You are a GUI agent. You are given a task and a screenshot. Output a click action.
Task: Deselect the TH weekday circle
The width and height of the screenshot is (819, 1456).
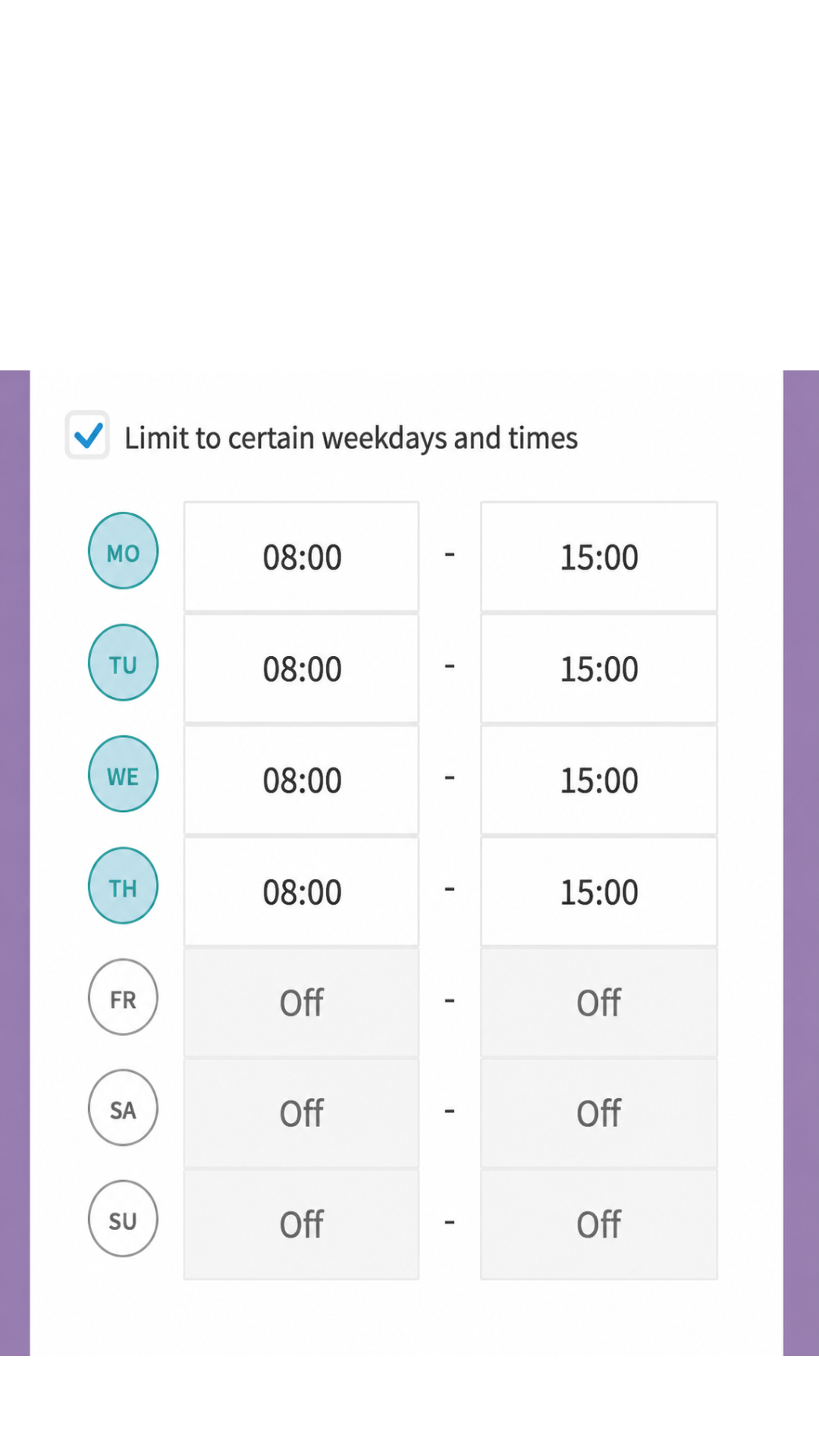tap(123, 886)
